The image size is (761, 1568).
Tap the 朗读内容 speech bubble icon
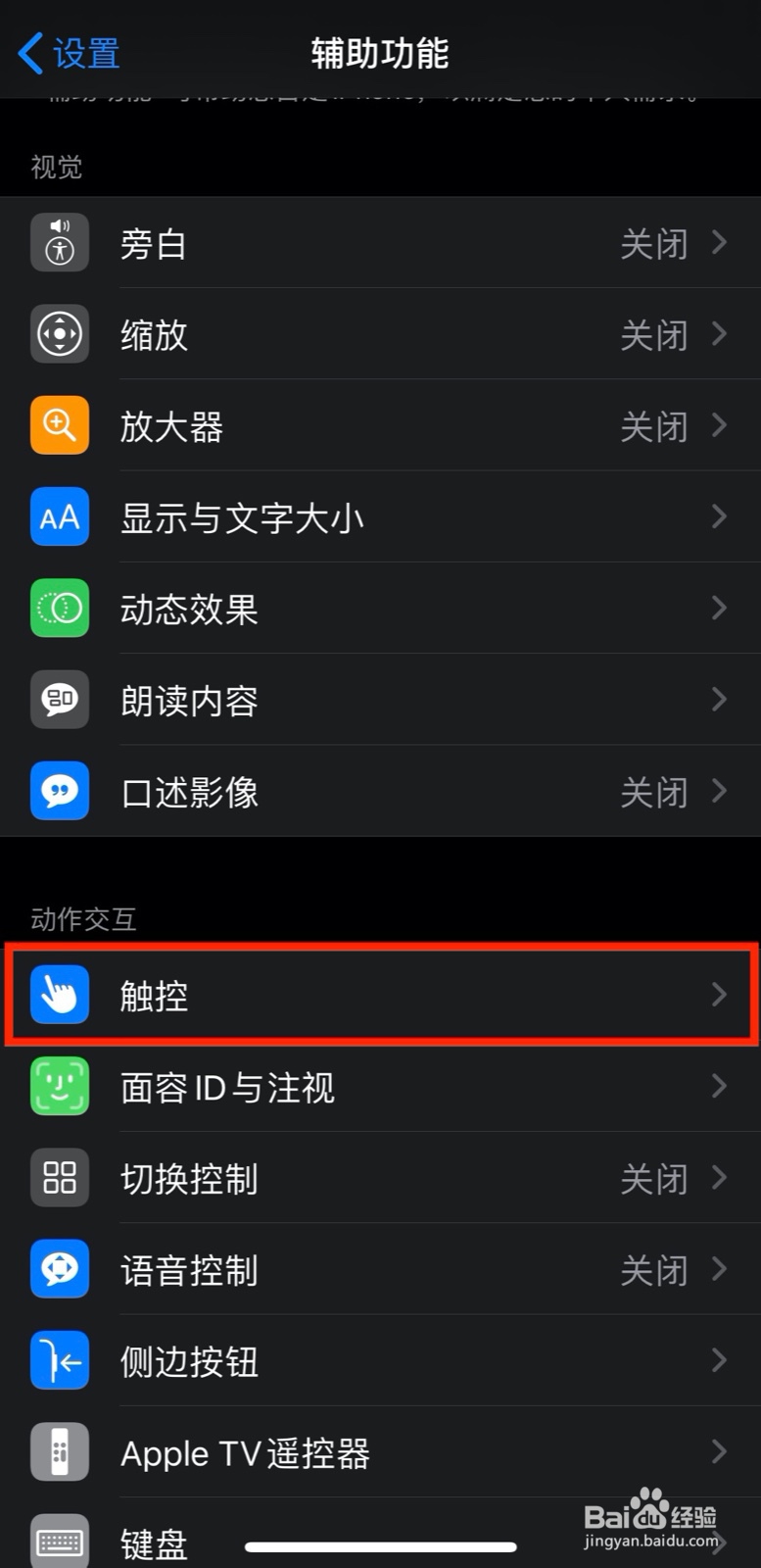[59, 700]
